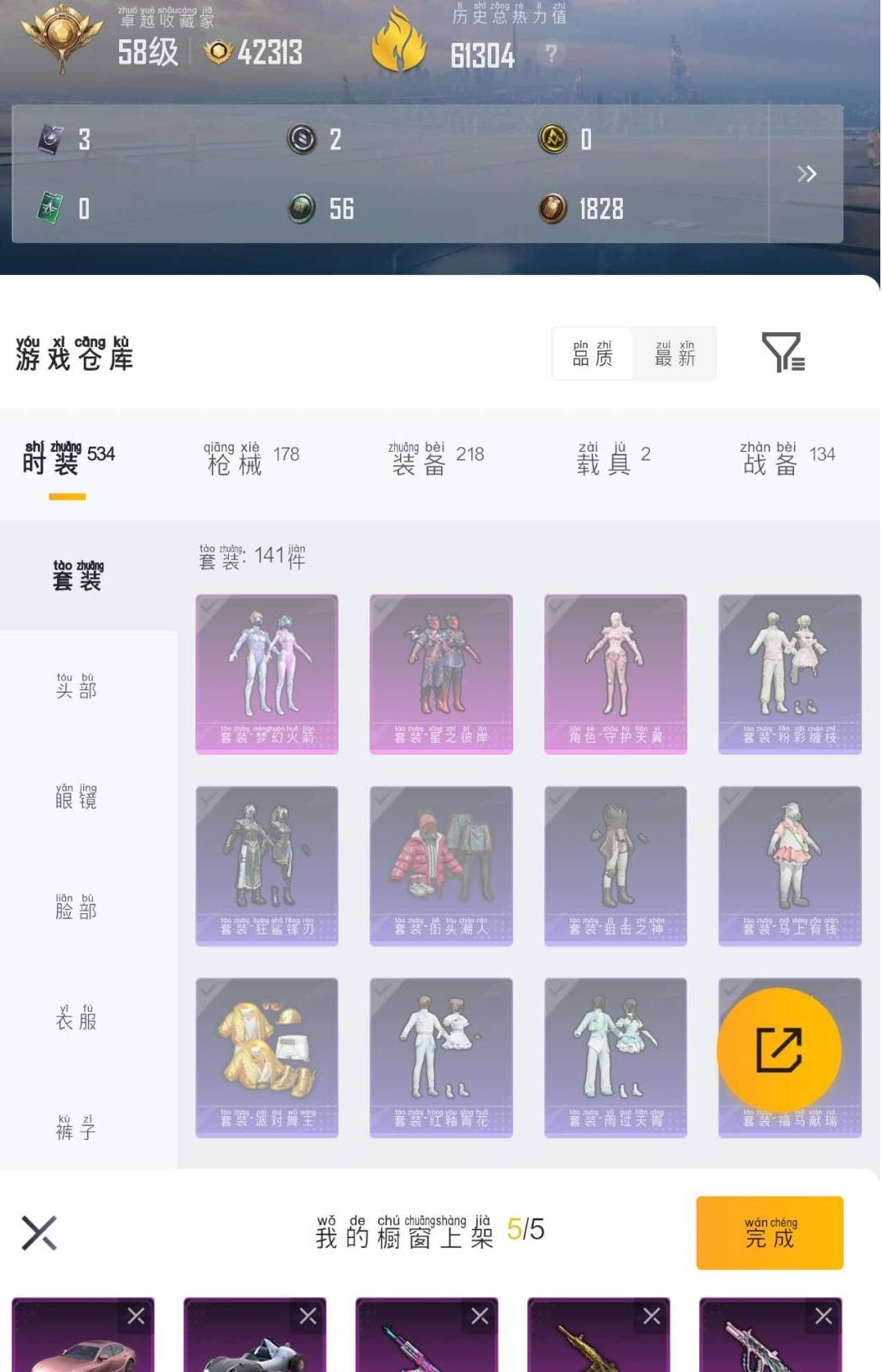882x1372 pixels.
Task: Select the 套装·梦幻火箭 outfit thumbnail
Action: coord(266,671)
